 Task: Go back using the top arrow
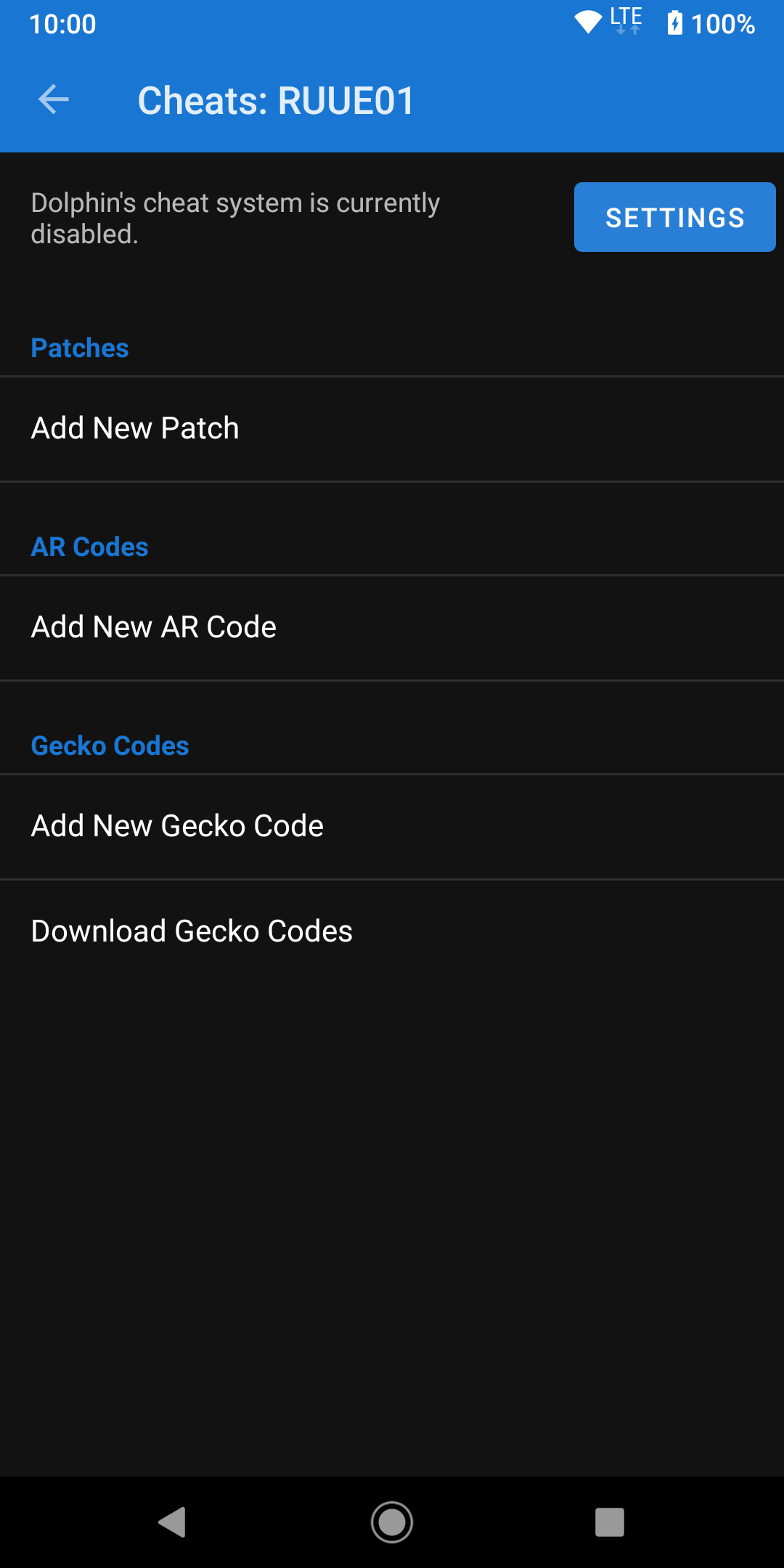[54, 99]
